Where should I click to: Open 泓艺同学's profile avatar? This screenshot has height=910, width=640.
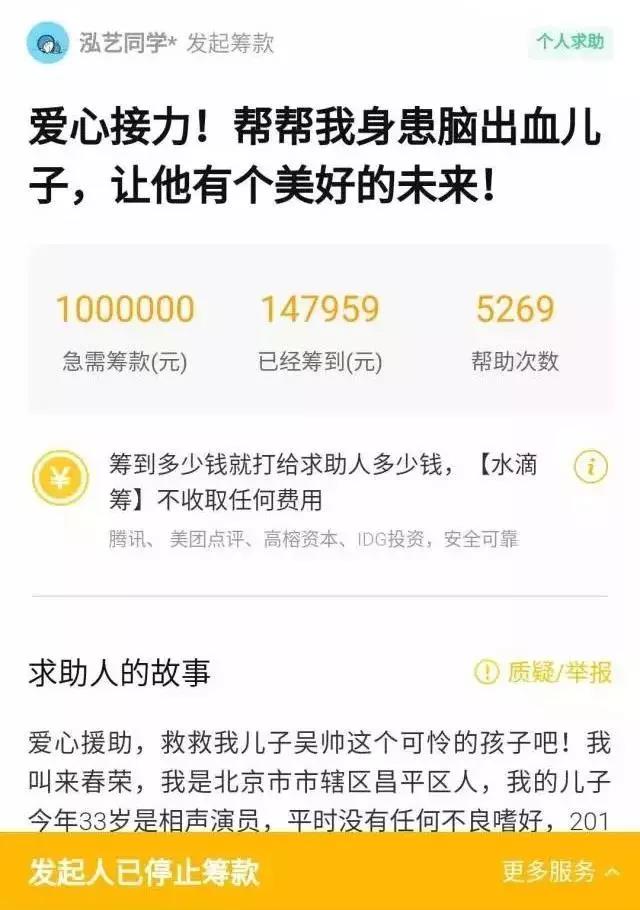click(x=47, y=43)
